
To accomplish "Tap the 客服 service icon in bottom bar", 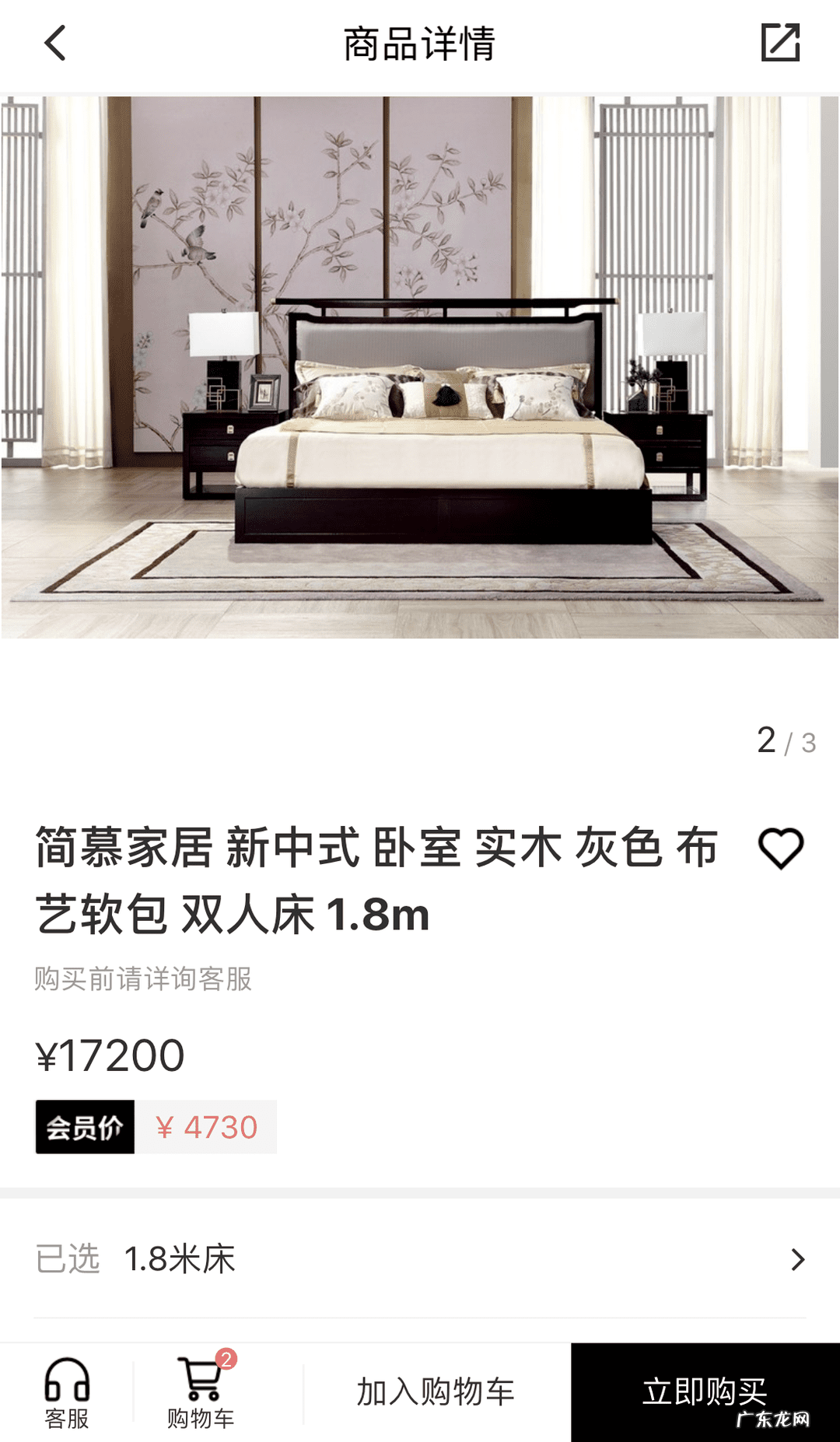I will click(68, 1392).
